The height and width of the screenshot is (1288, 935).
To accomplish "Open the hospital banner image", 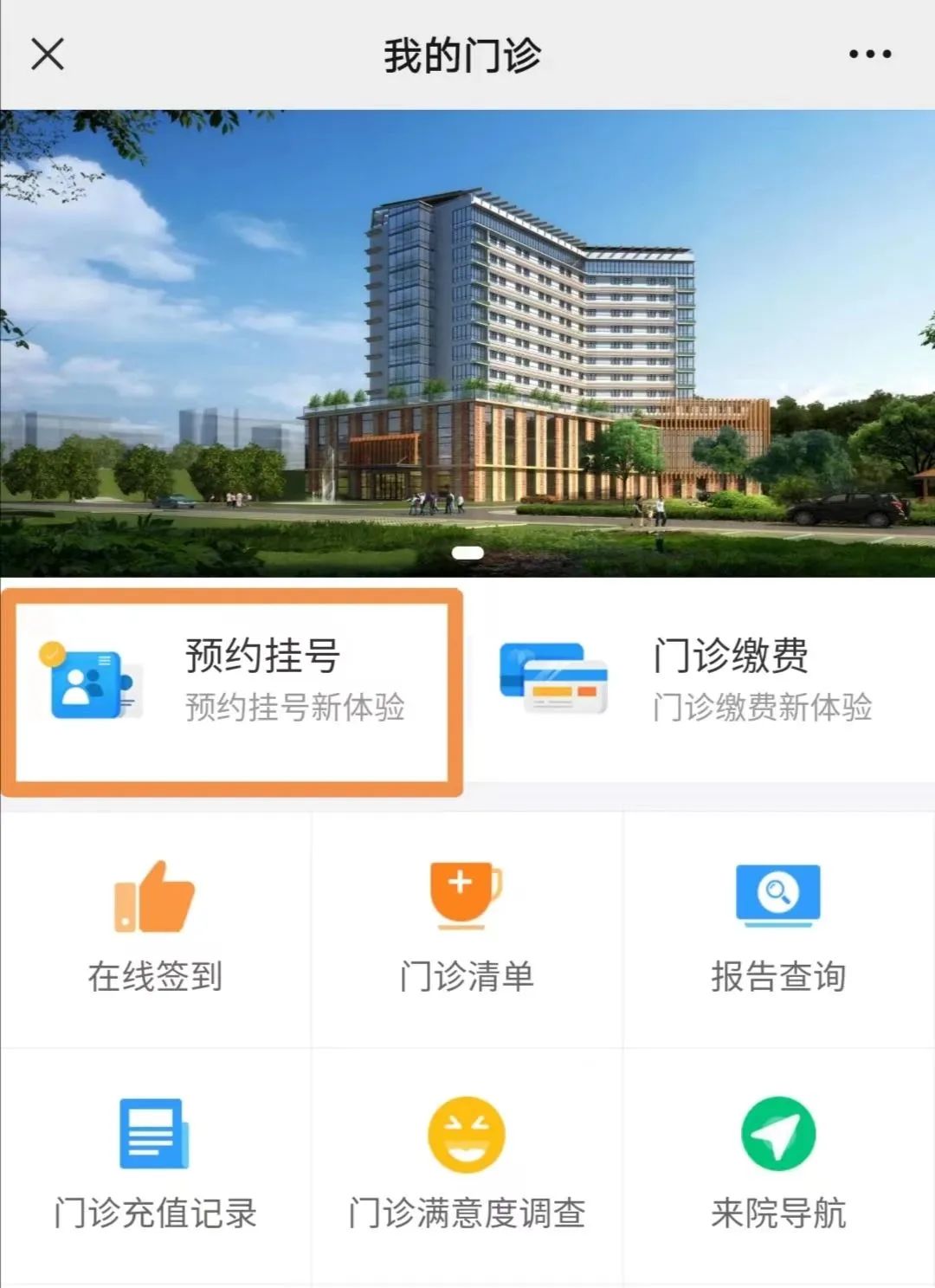I will 467,343.
